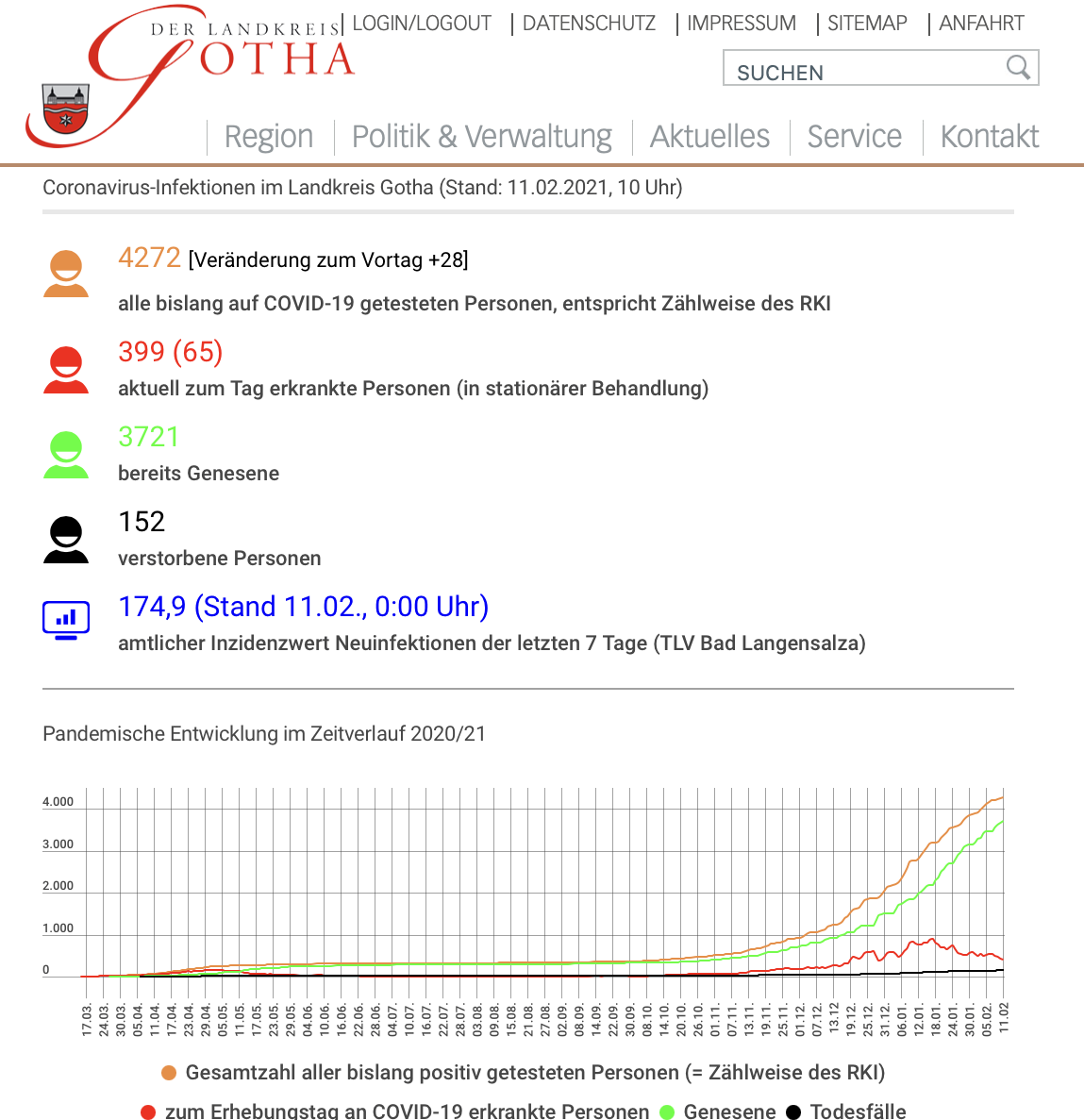Go to the SITEMAP

click(x=867, y=24)
